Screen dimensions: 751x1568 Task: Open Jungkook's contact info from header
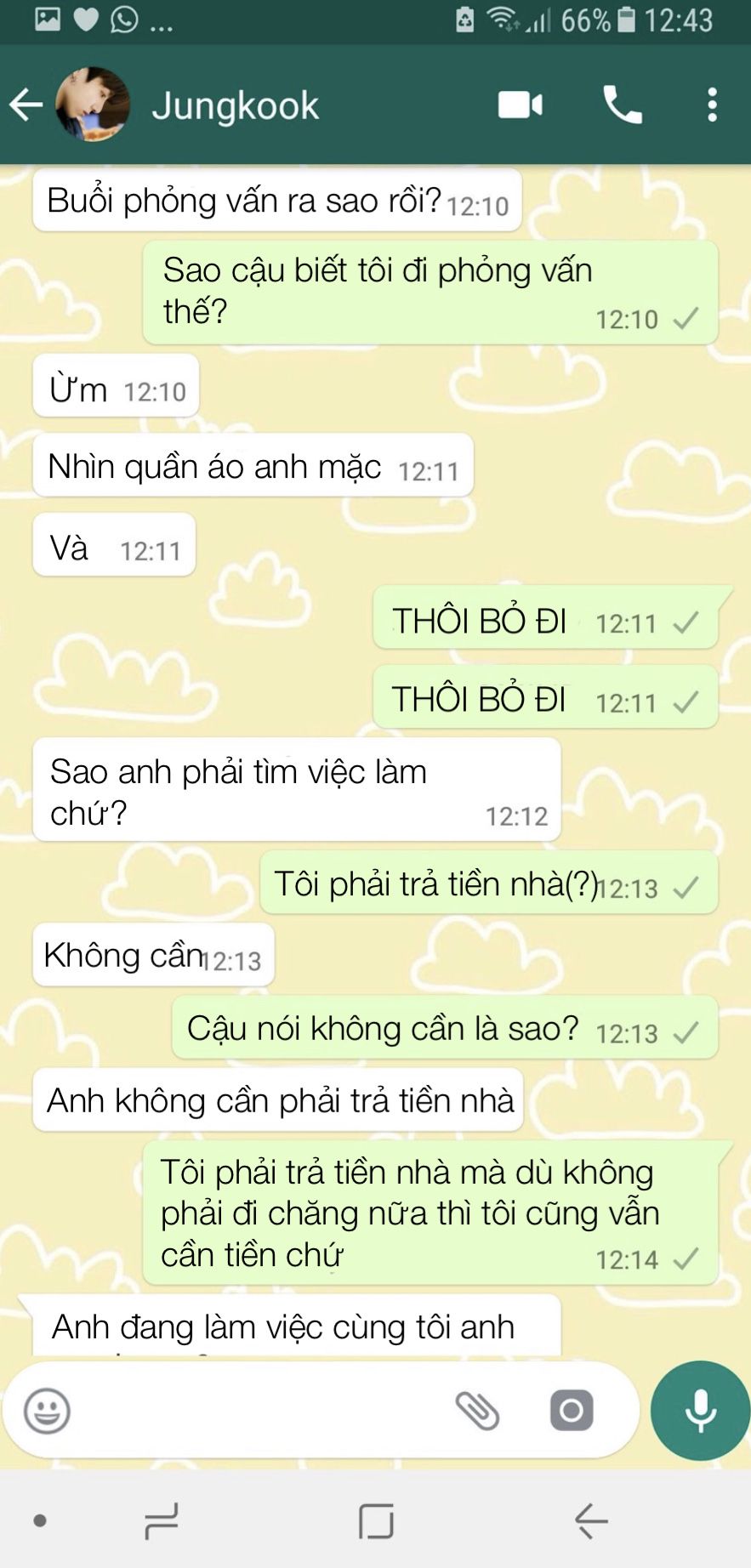tap(235, 105)
